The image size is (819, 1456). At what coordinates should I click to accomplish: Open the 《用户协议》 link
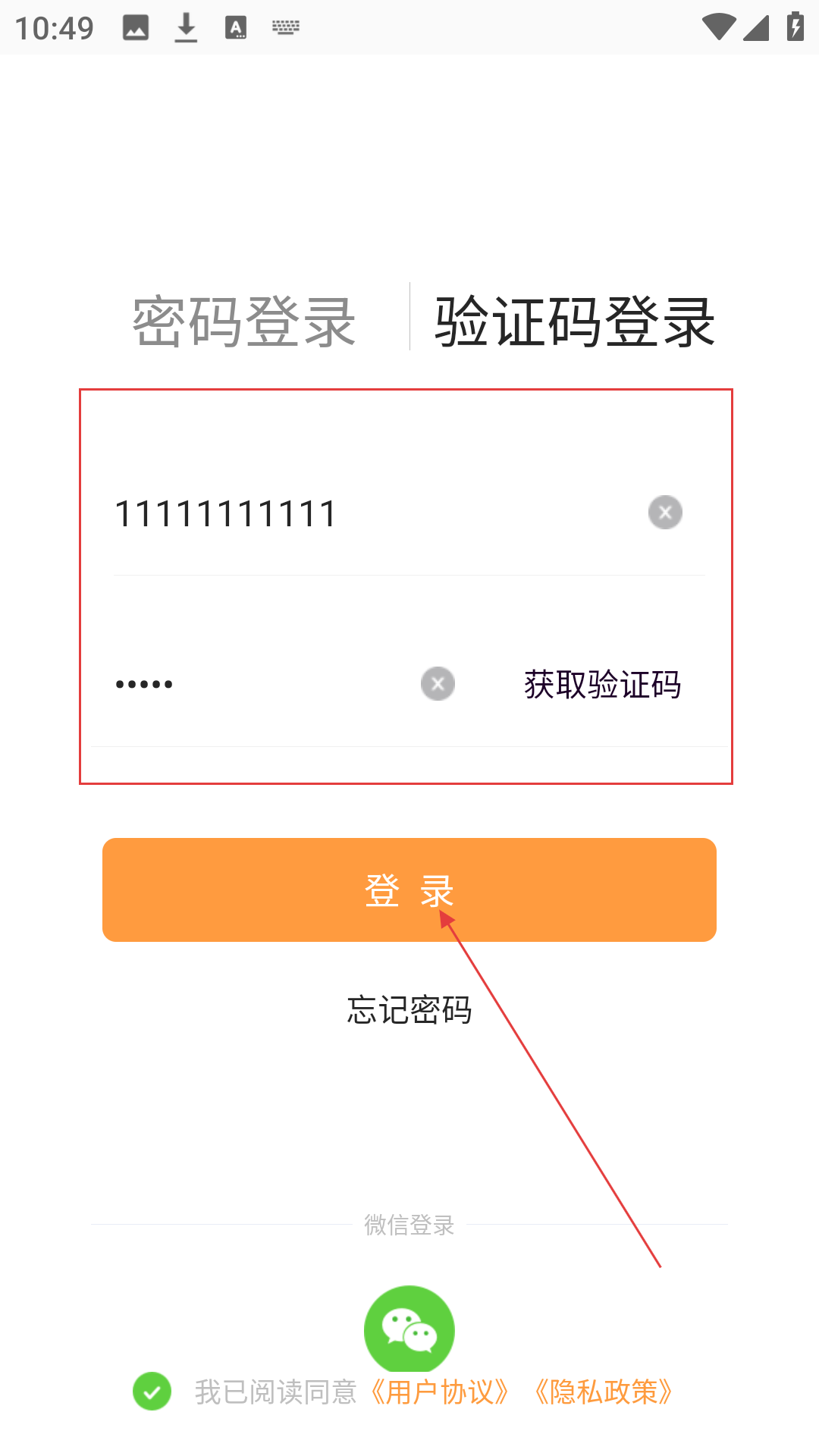pyautogui.click(x=440, y=1392)
